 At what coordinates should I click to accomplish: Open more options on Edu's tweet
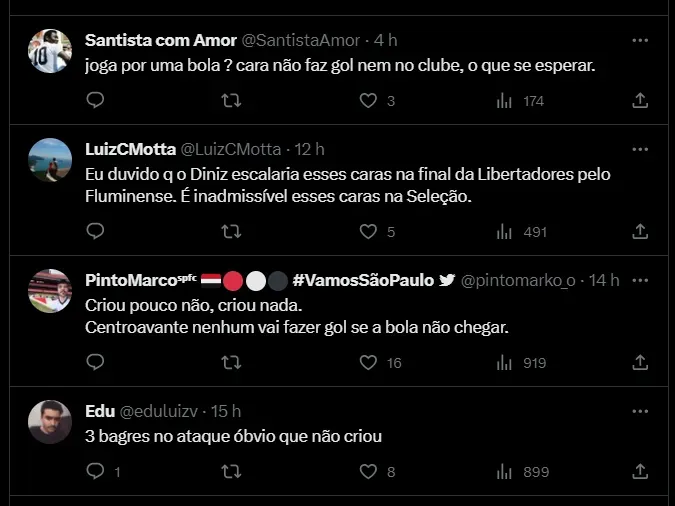[640, 411]
